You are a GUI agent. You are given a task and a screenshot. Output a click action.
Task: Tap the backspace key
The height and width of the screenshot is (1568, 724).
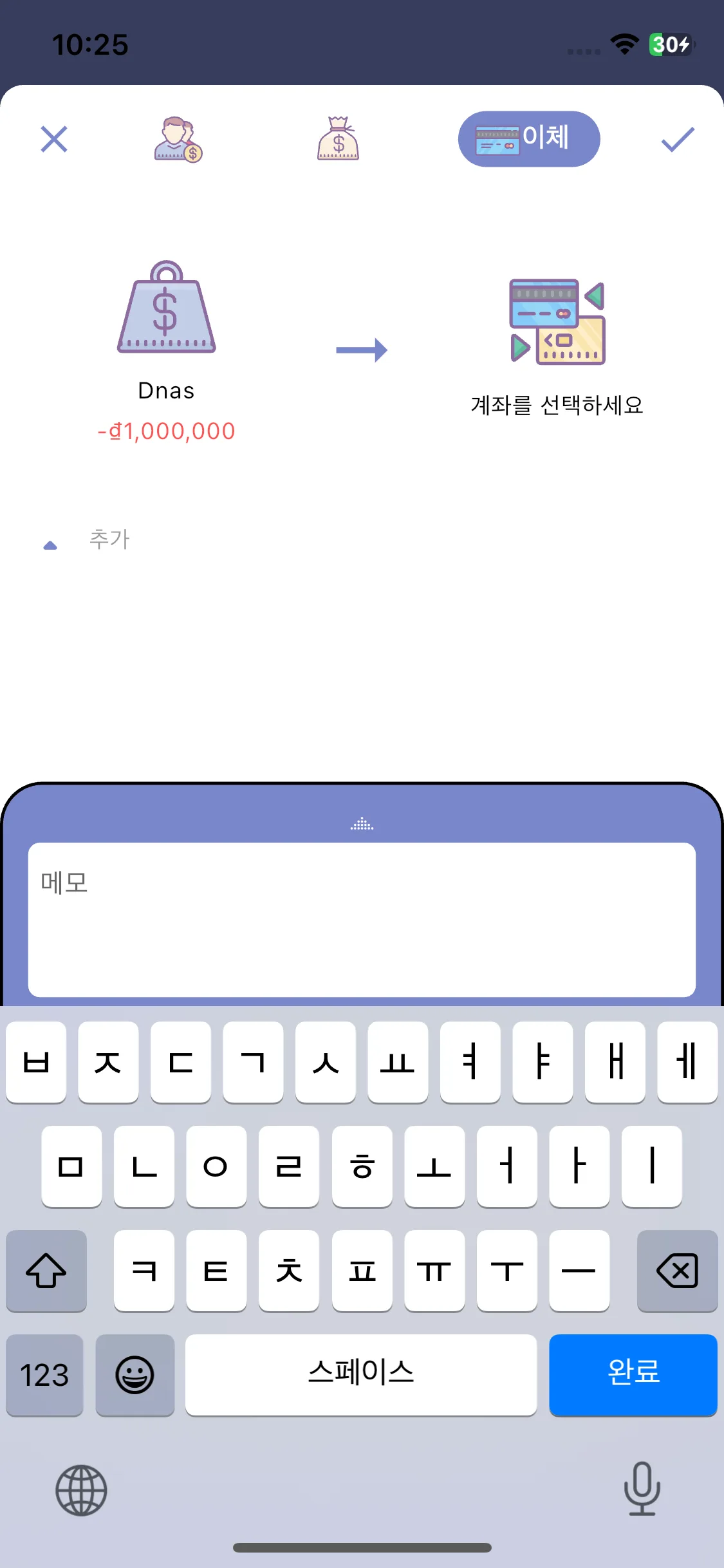pyautogui.click(x=677, y=1271)
